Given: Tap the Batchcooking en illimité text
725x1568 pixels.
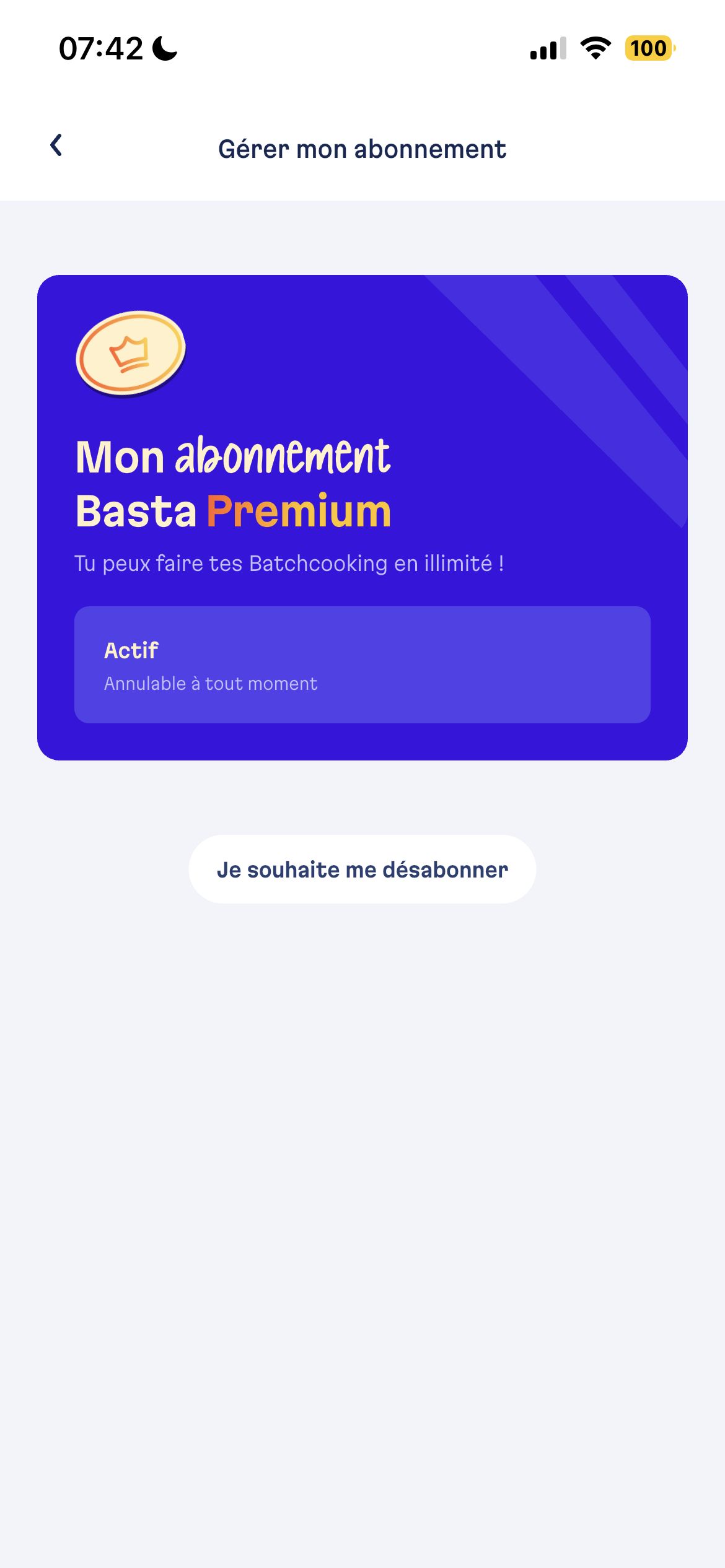Looking at the screenshot, I should pos(289,562).
